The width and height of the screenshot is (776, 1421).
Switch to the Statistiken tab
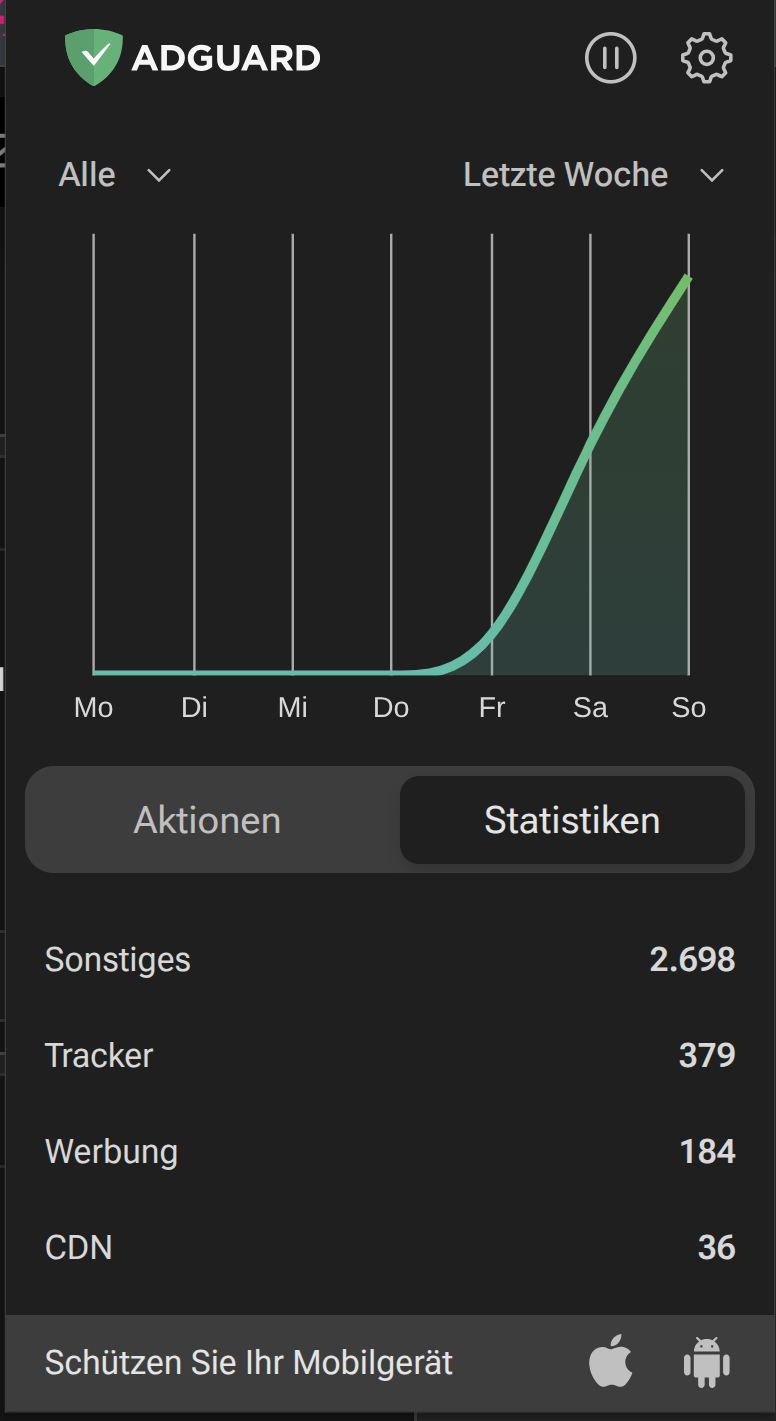point(572,819)
